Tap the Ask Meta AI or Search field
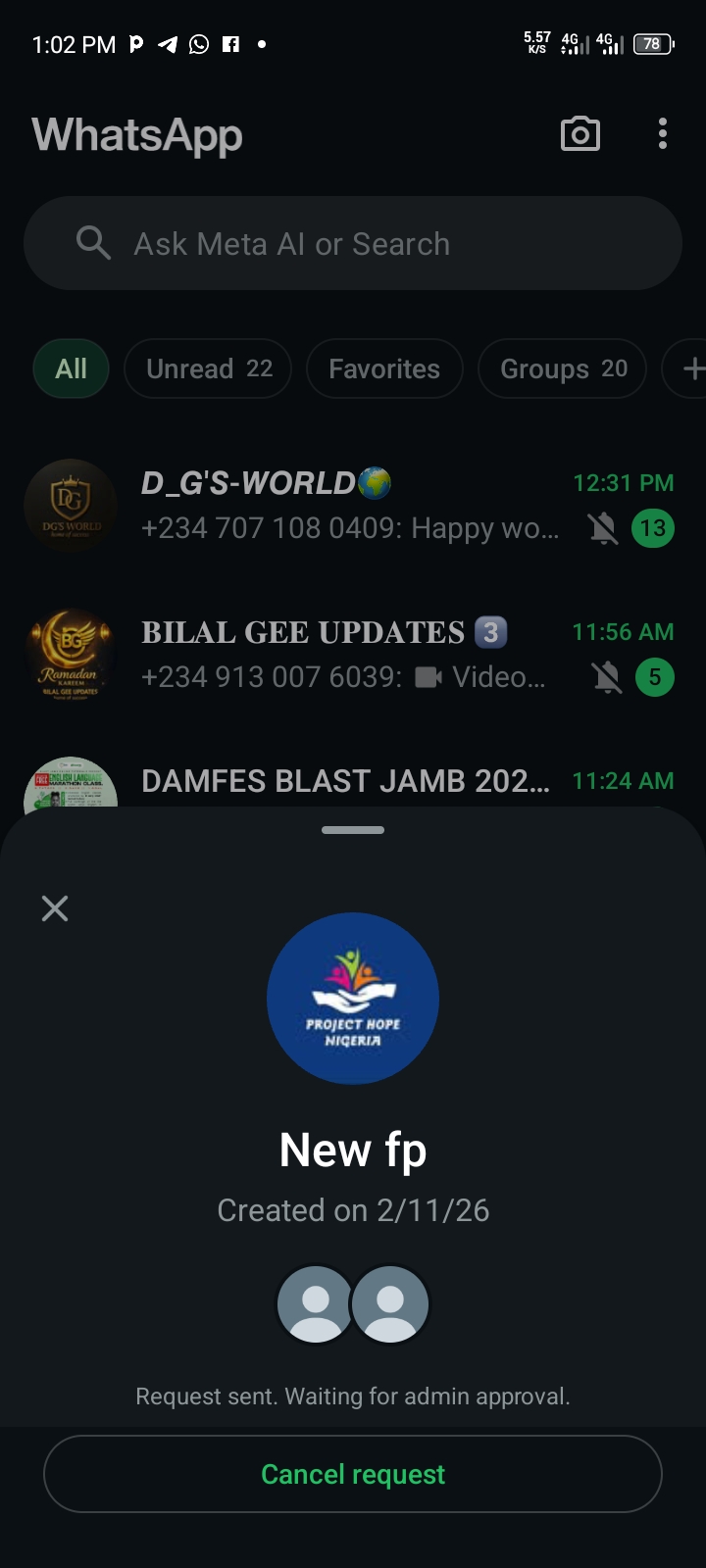 (x=353, y=243)
